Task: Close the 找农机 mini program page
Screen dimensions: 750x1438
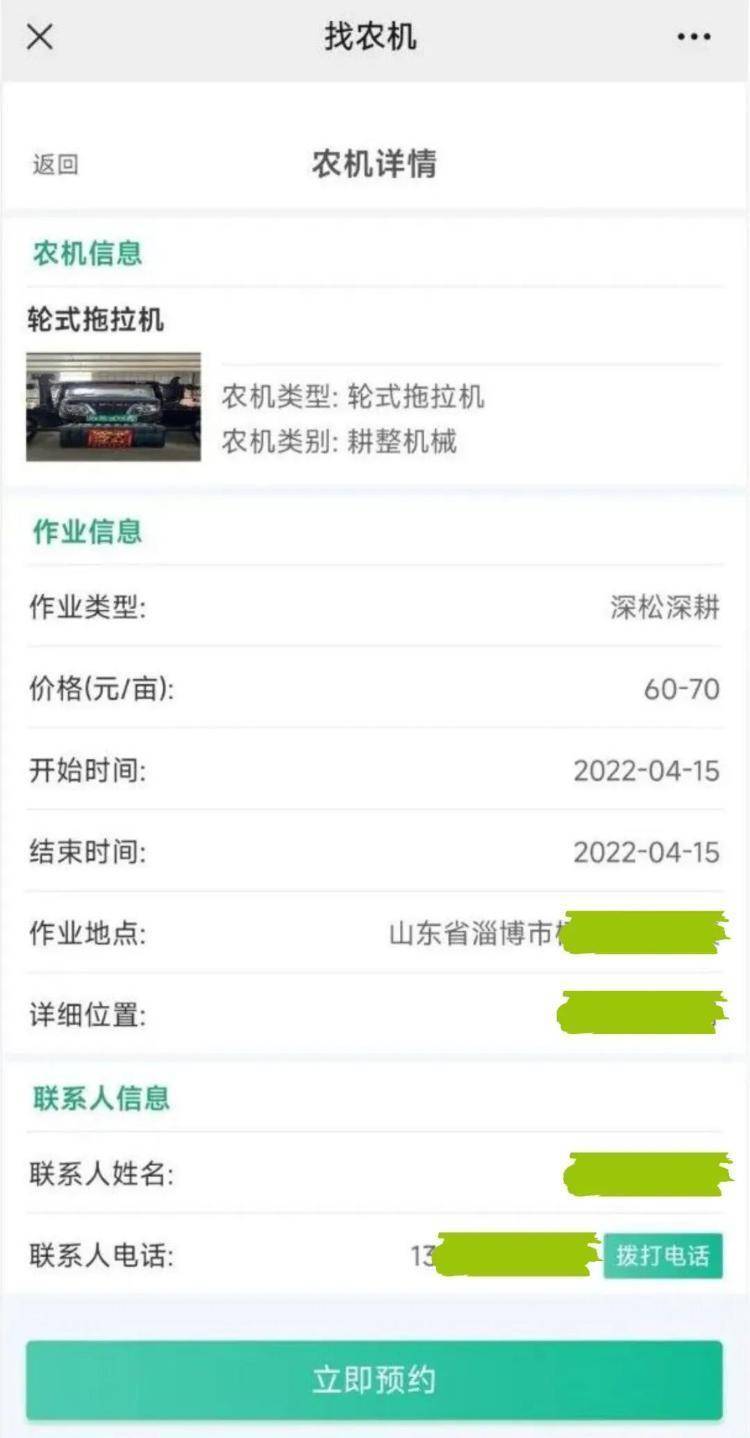Action: pos(39,38)
